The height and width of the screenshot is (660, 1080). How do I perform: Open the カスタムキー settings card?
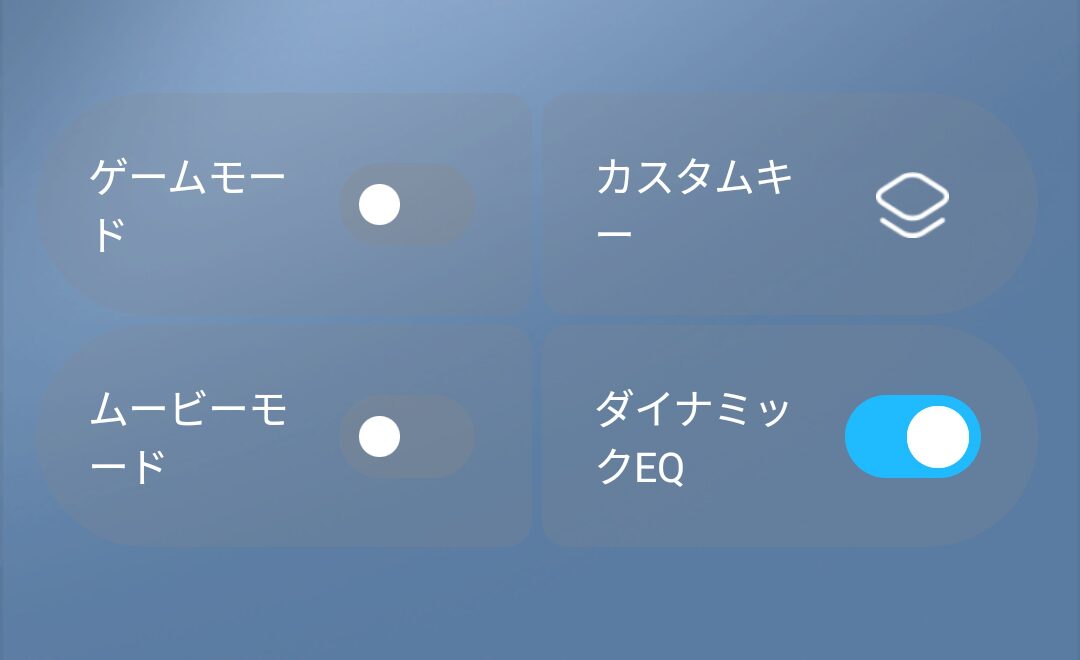point(788,205)
